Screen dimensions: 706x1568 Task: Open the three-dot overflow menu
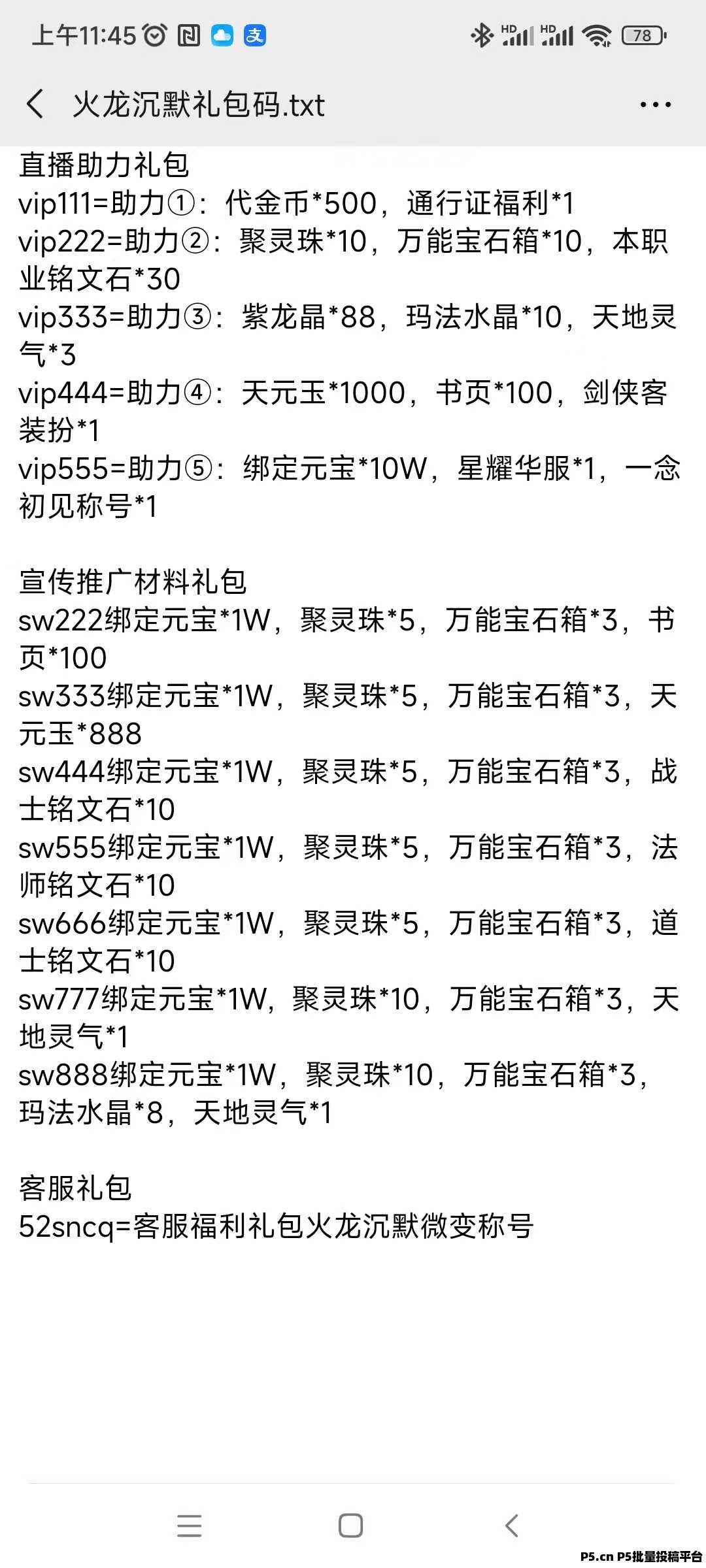[656, 105]
